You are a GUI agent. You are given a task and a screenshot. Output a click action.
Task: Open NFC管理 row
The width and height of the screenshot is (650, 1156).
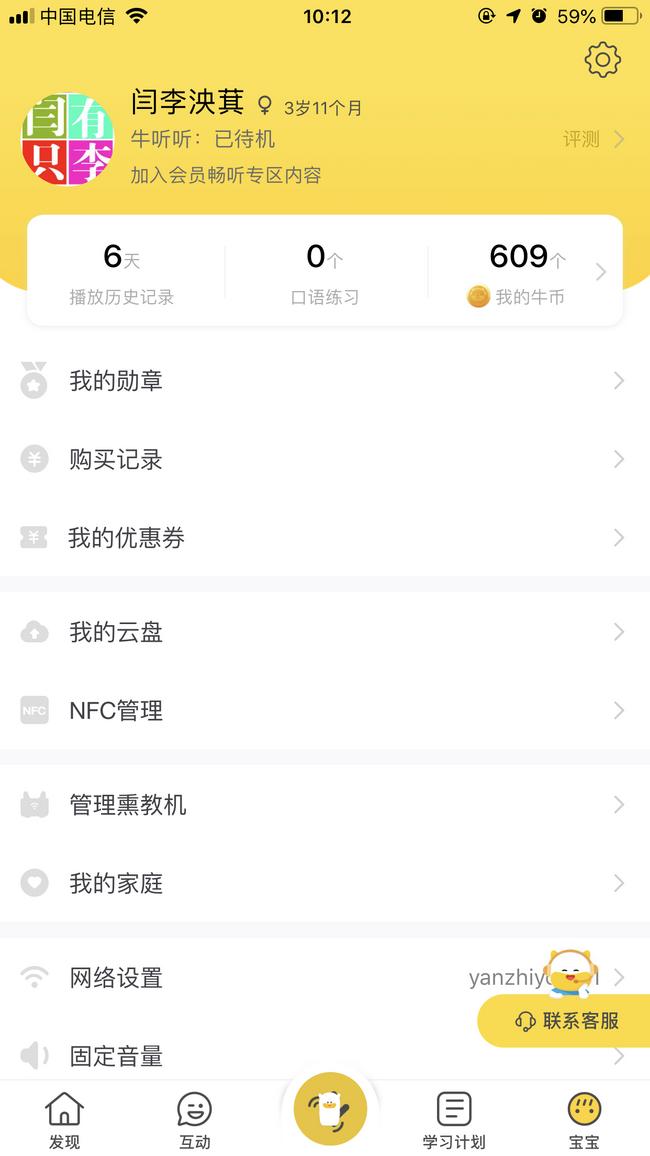(325, 710)
